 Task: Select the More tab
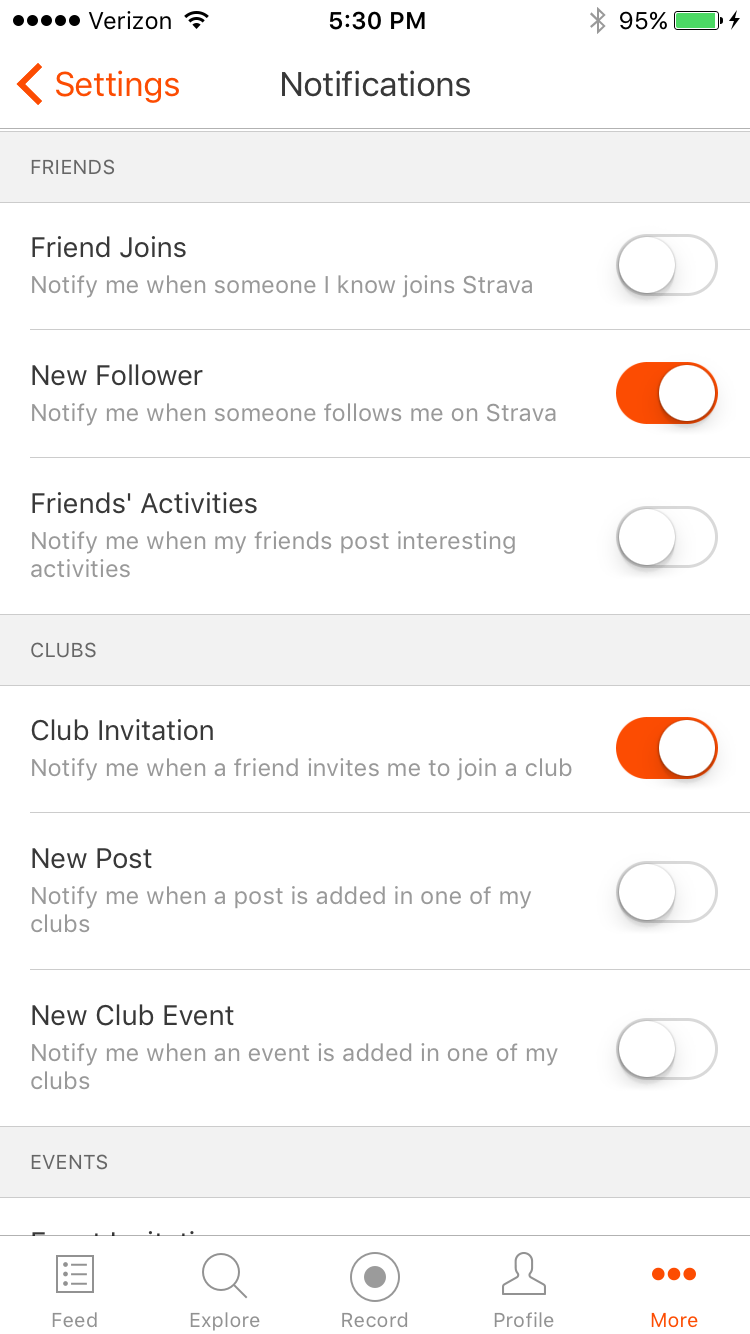[674, 1291]
